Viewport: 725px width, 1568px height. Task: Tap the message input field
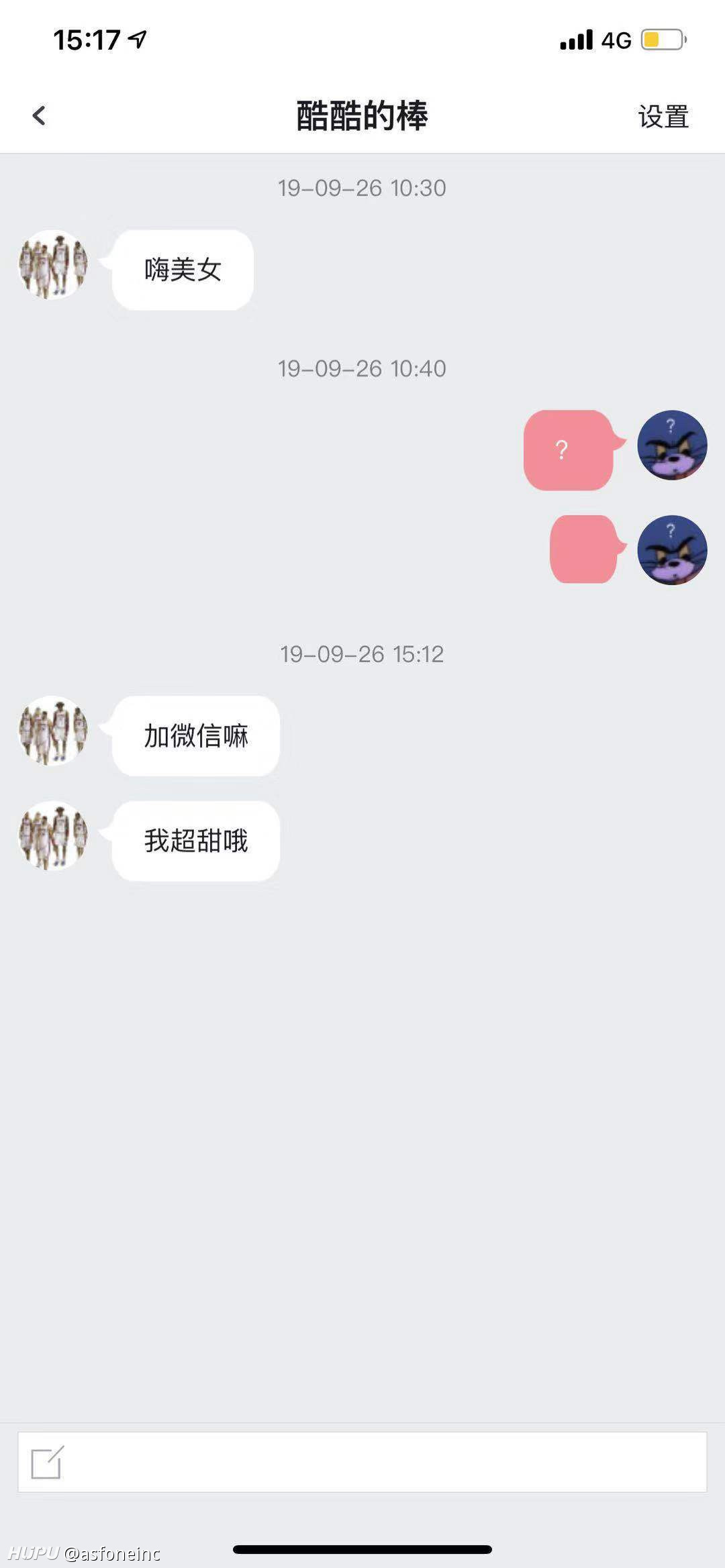pyautogui.click(x=362, y=1462)
